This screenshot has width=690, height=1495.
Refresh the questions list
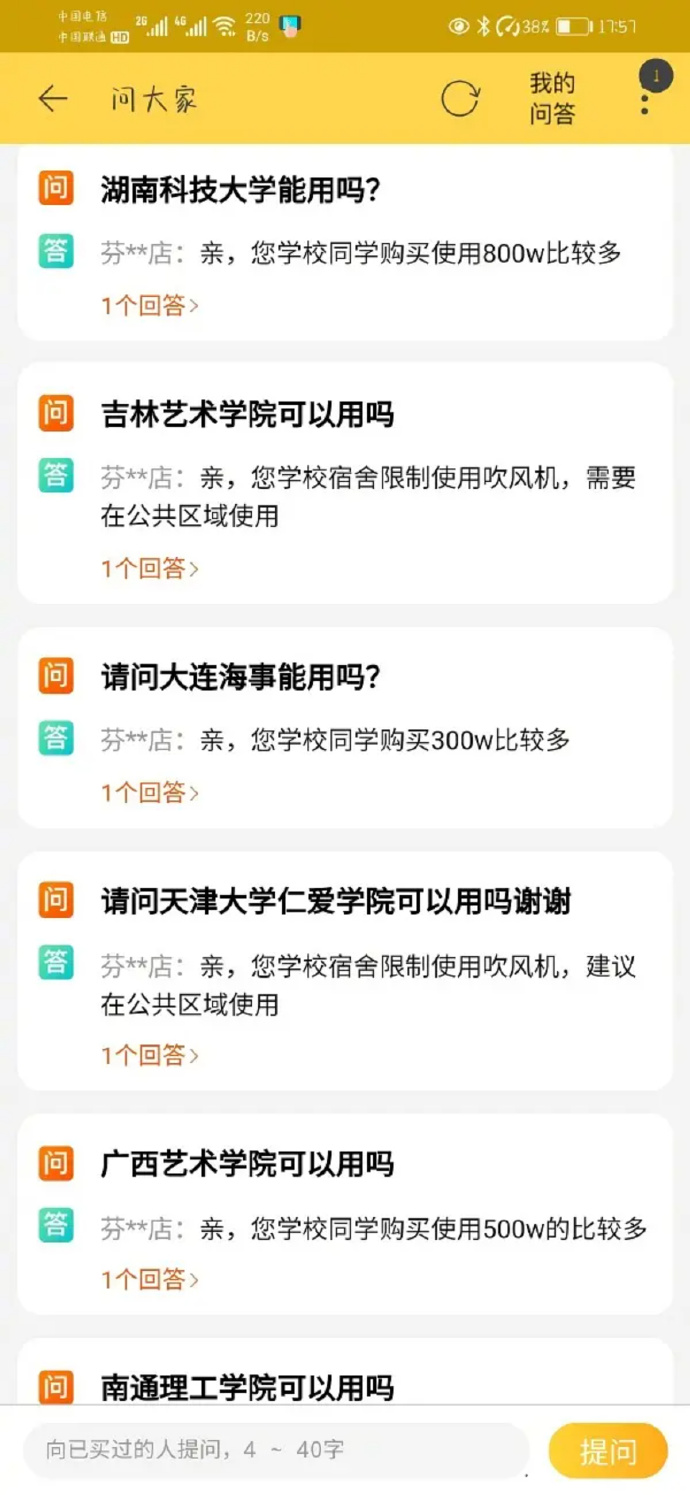460,98
